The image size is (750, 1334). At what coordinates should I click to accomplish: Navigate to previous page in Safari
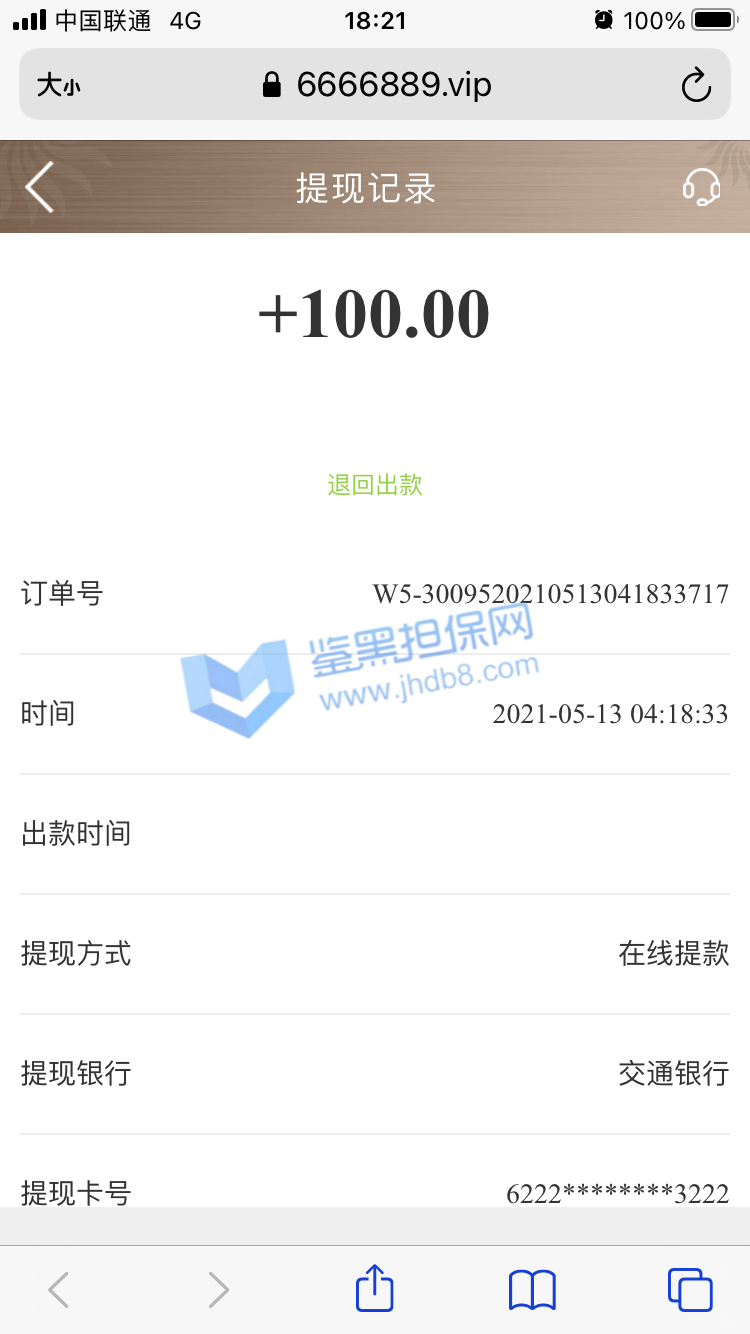(59, 1289)
